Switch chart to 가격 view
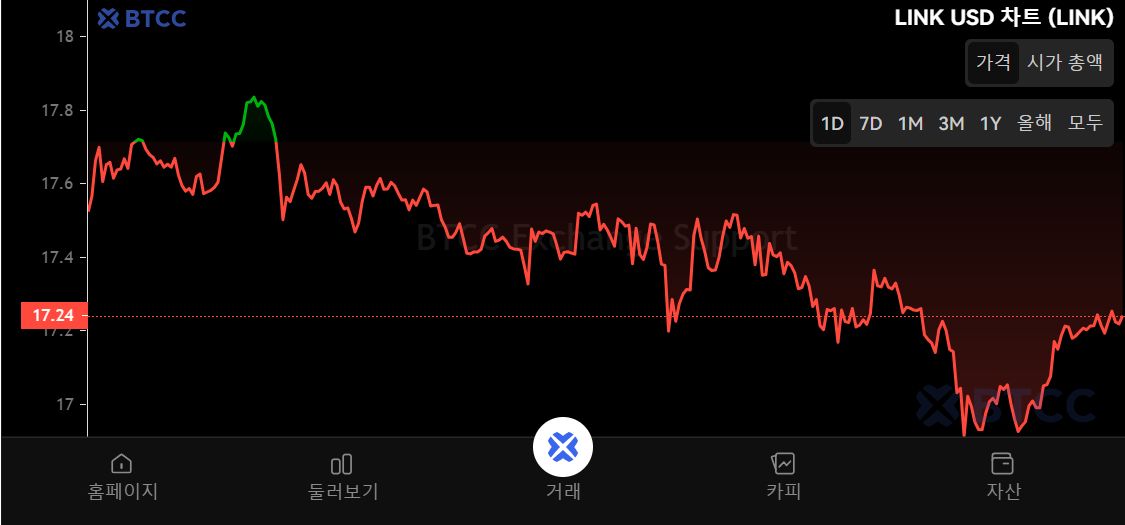 coord(993,62)
